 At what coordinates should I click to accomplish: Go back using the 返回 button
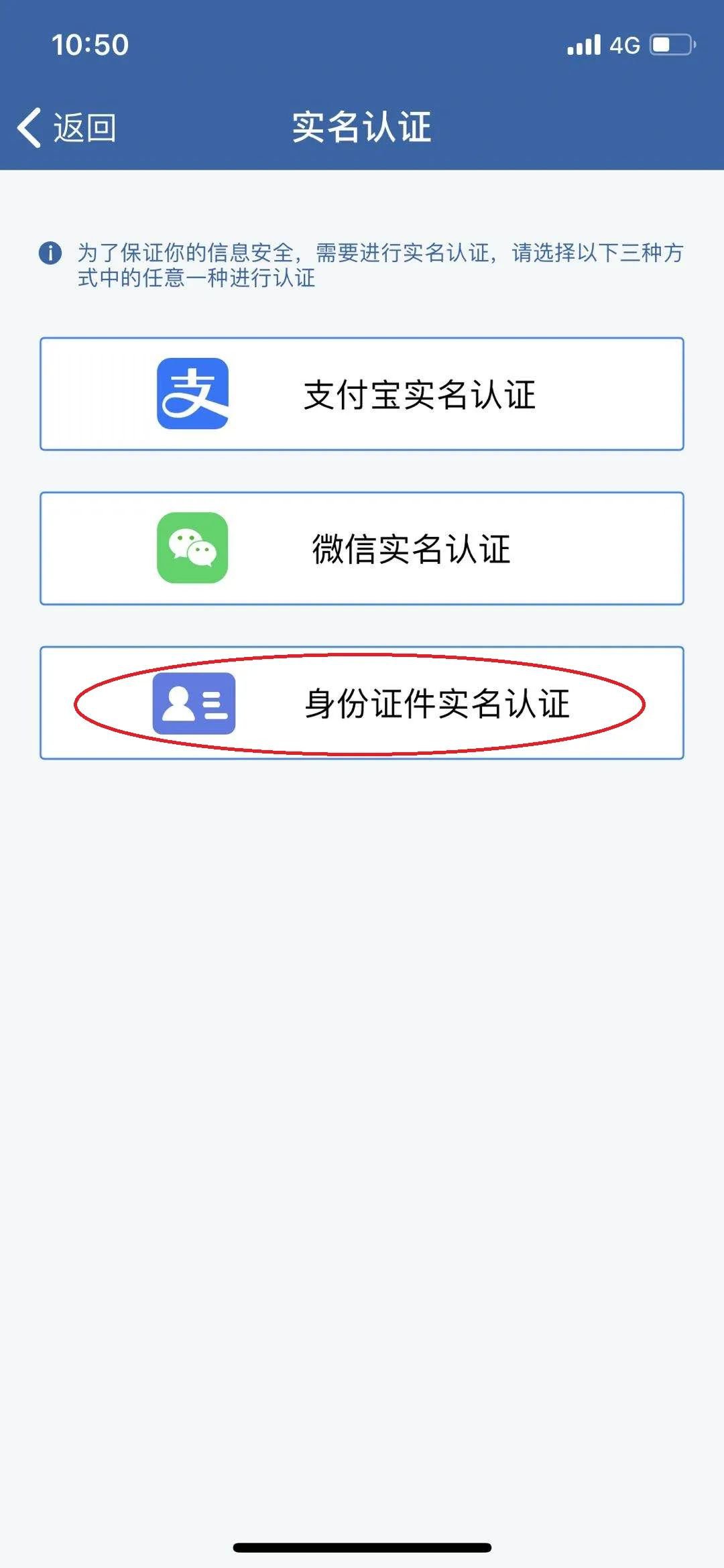click(67, 127)
